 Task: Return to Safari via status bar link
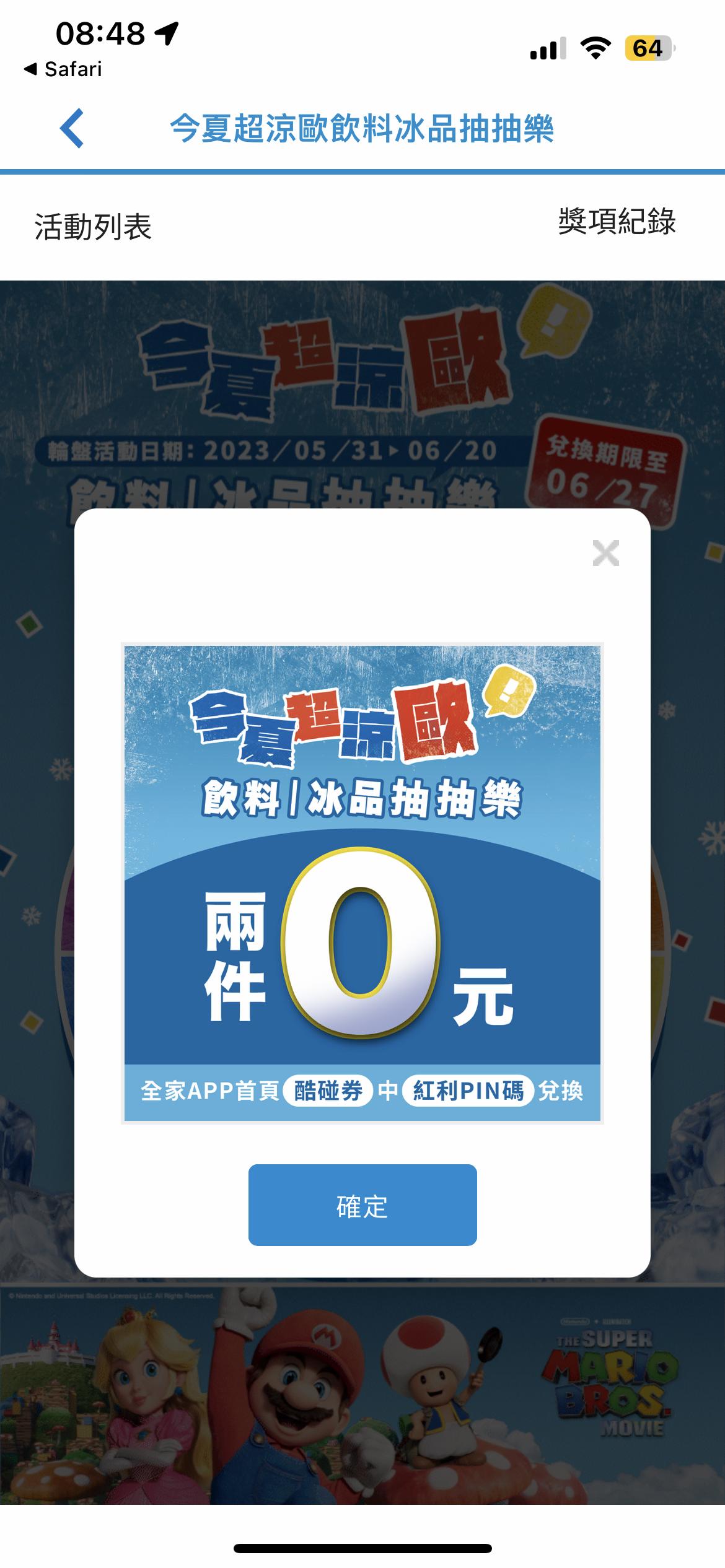pos(63,69)
